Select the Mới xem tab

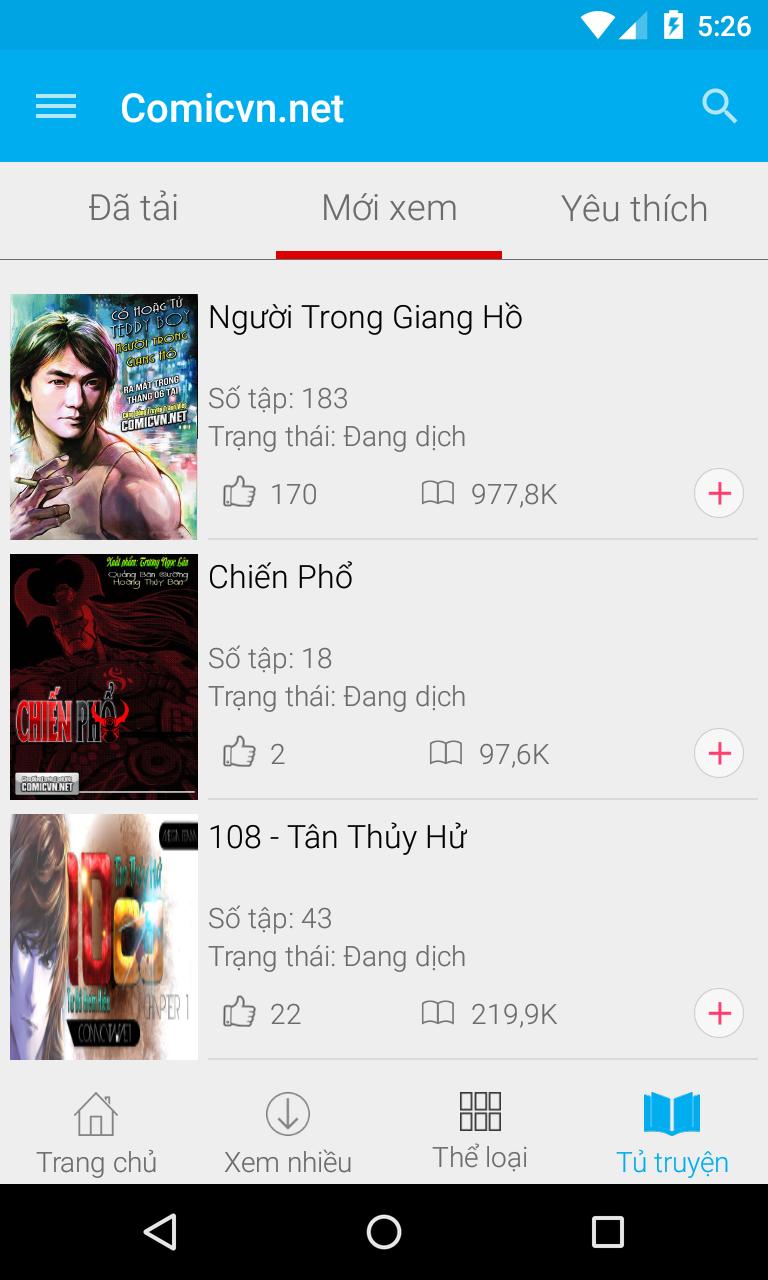389,208
